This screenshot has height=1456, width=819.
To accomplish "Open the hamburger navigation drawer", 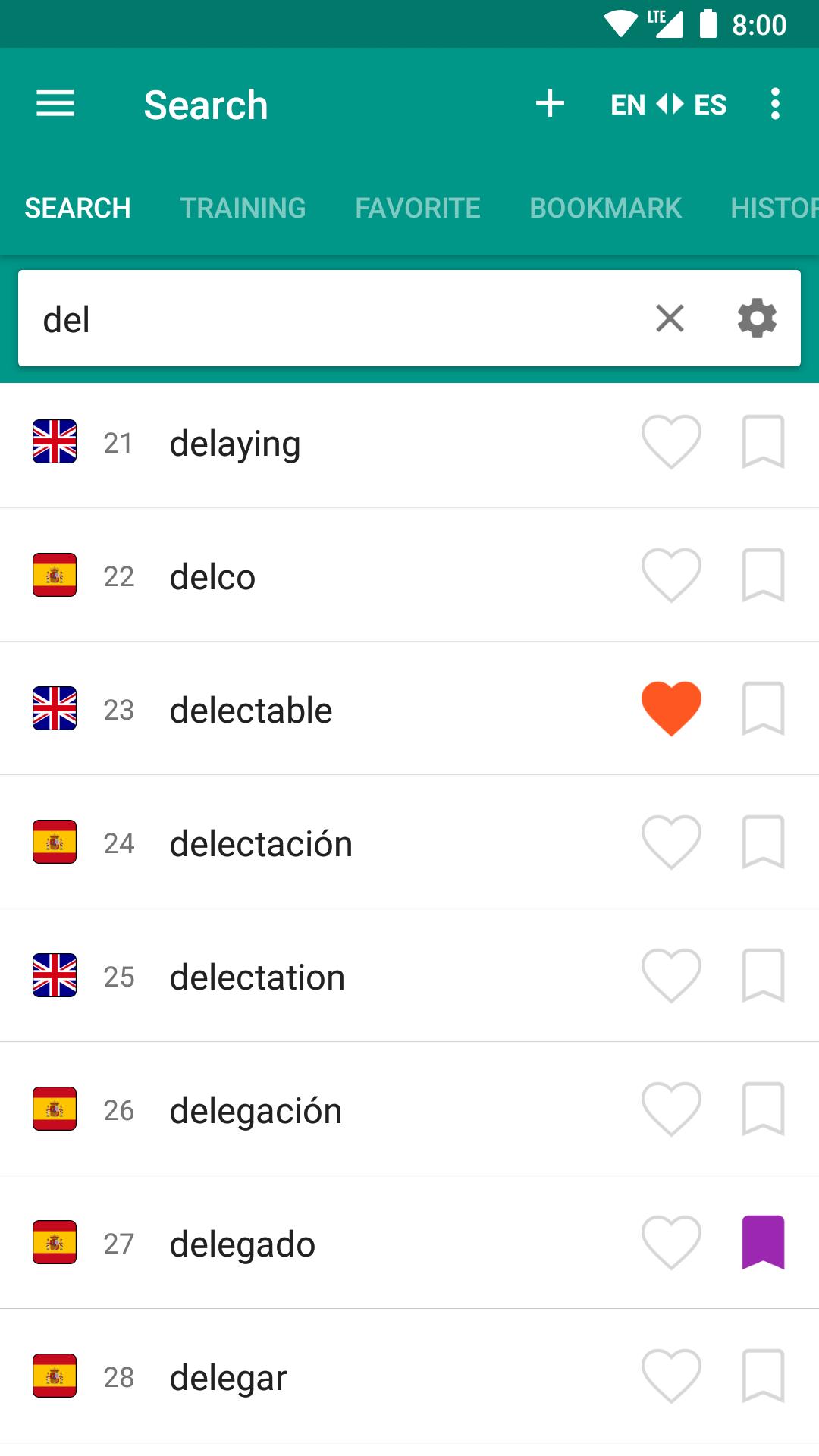I will coord(55,104).
